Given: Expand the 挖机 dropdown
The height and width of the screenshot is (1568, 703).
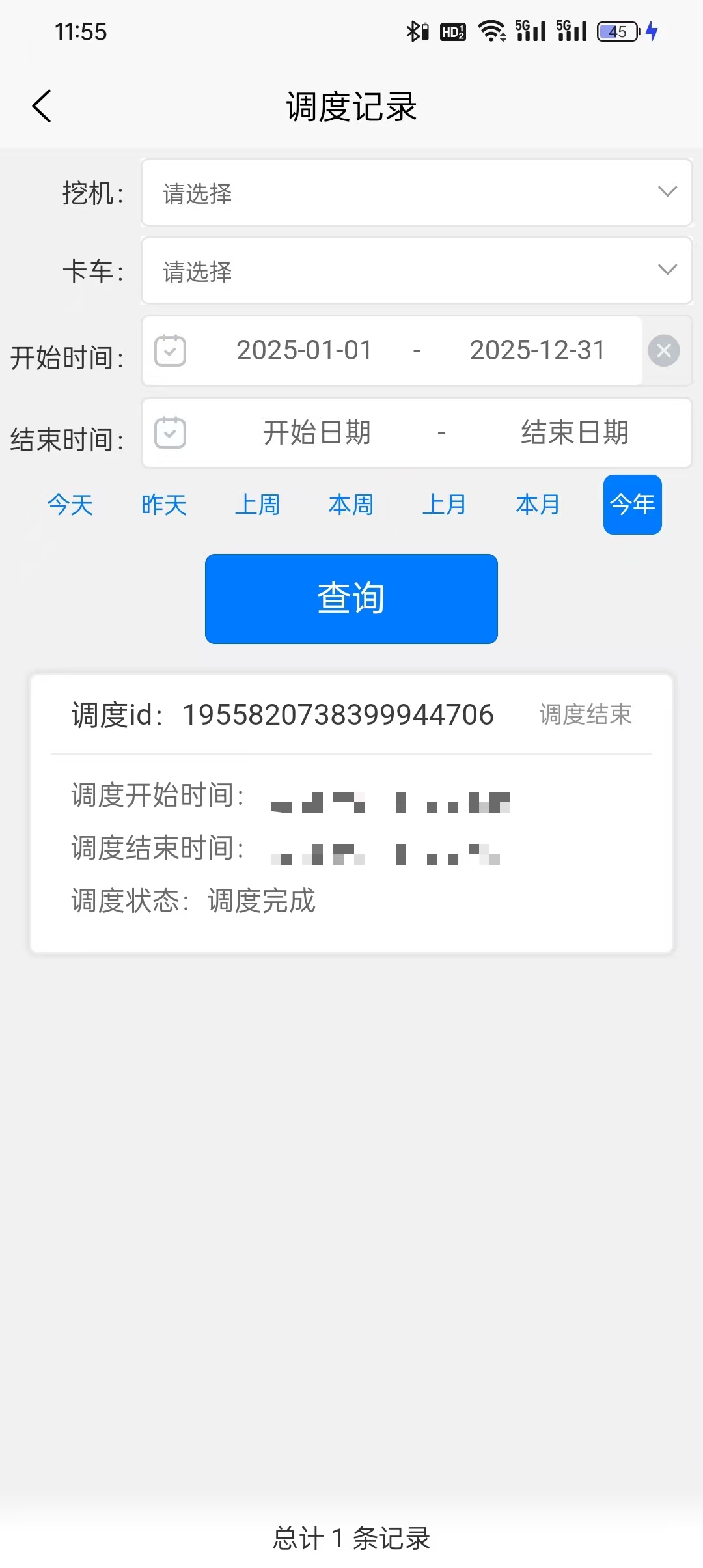Looking at the screenshot, I should (416, 193).
